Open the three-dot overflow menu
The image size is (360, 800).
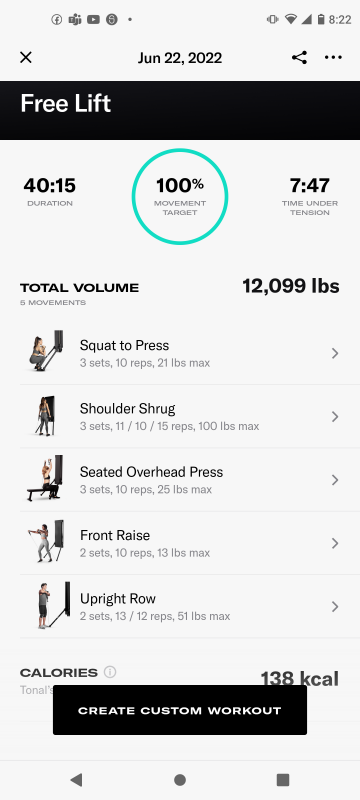click(x=333, y=58)
